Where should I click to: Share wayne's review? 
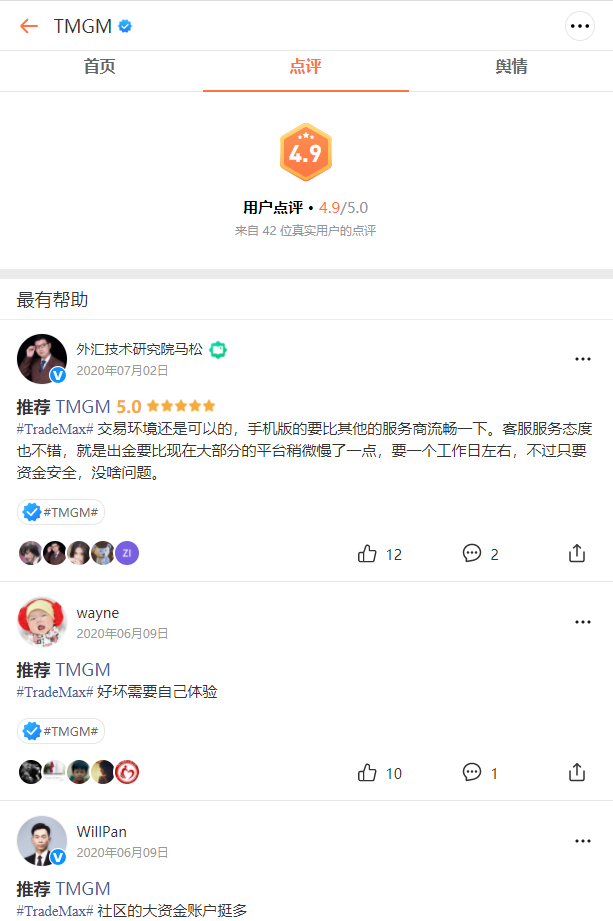577,773
